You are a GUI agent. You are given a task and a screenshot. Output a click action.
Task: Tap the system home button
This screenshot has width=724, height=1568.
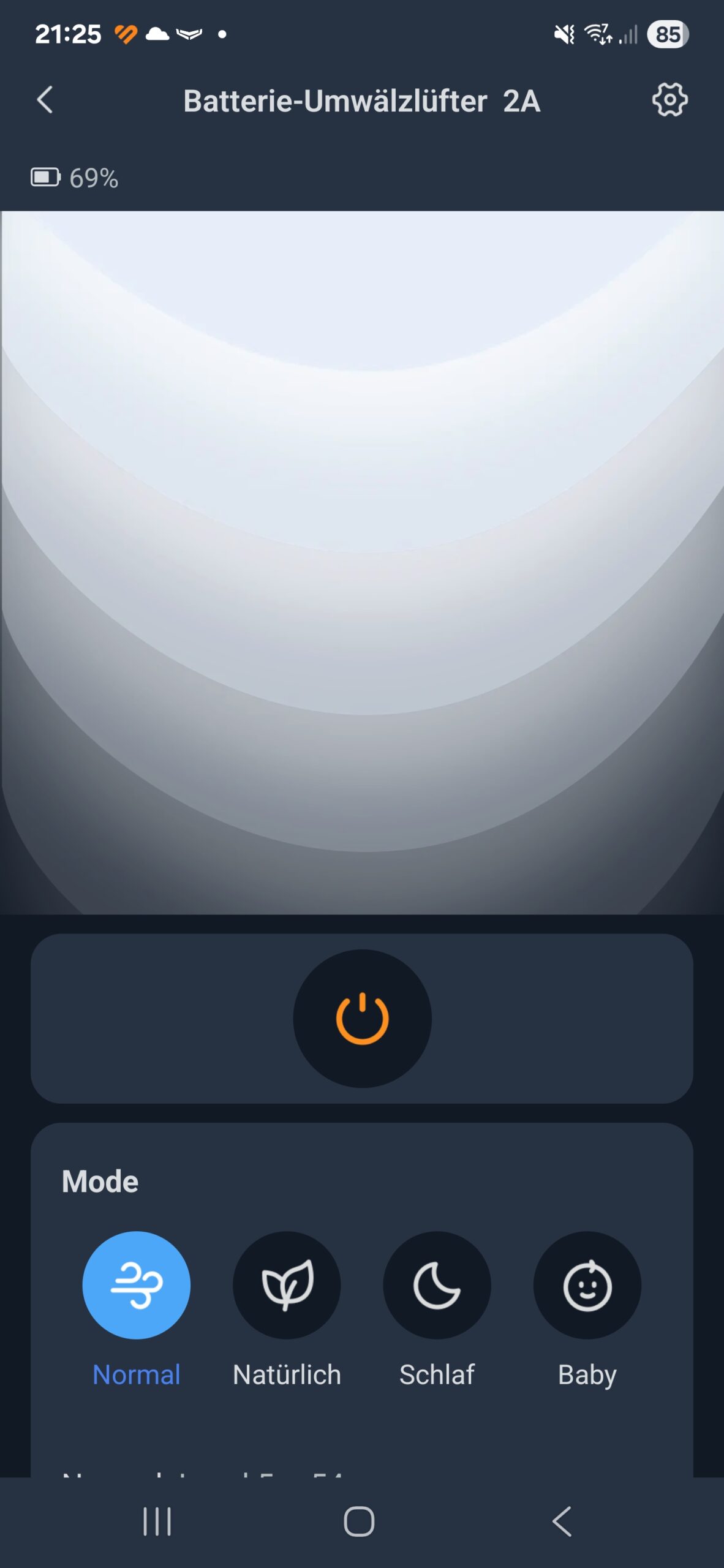(359, 1521)
